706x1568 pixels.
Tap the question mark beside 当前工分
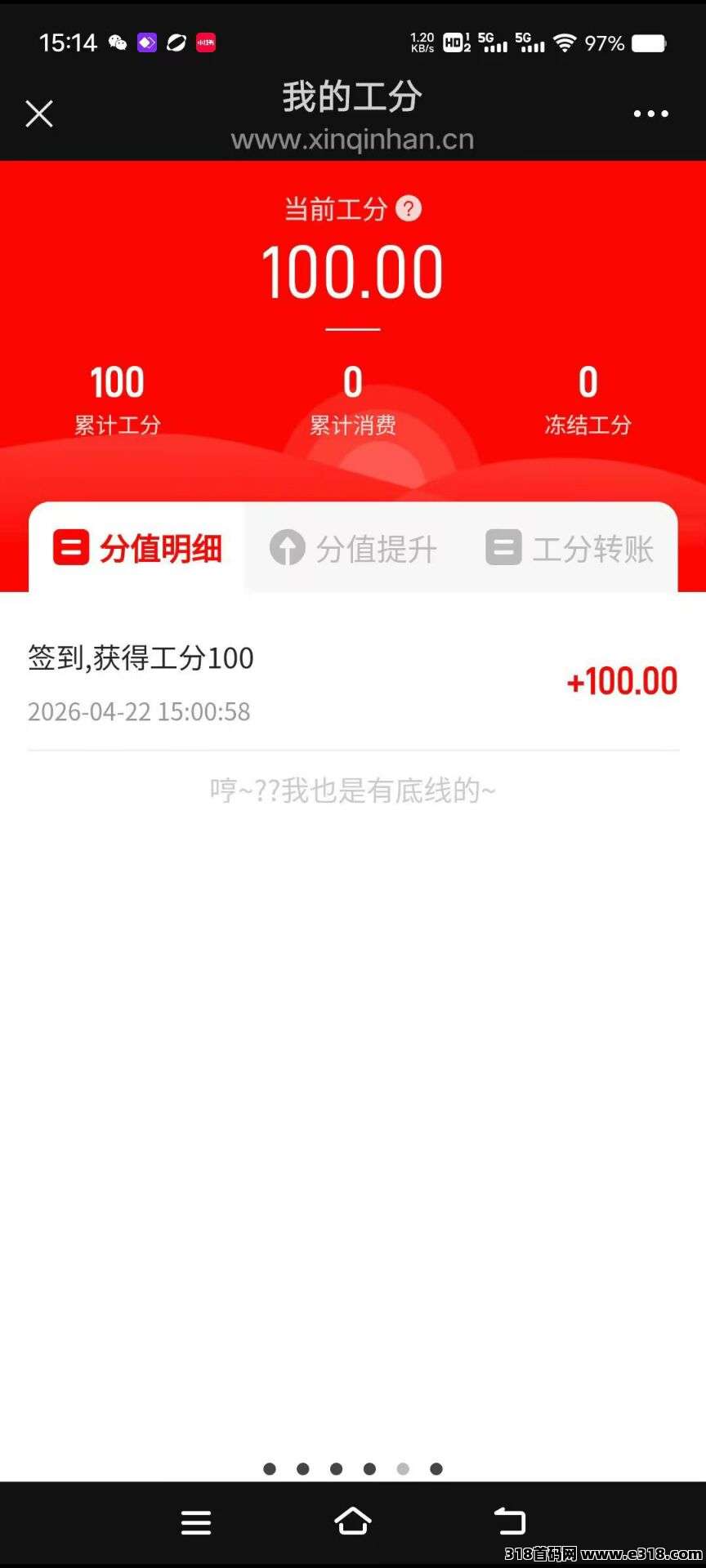click(x=409, y=209)
